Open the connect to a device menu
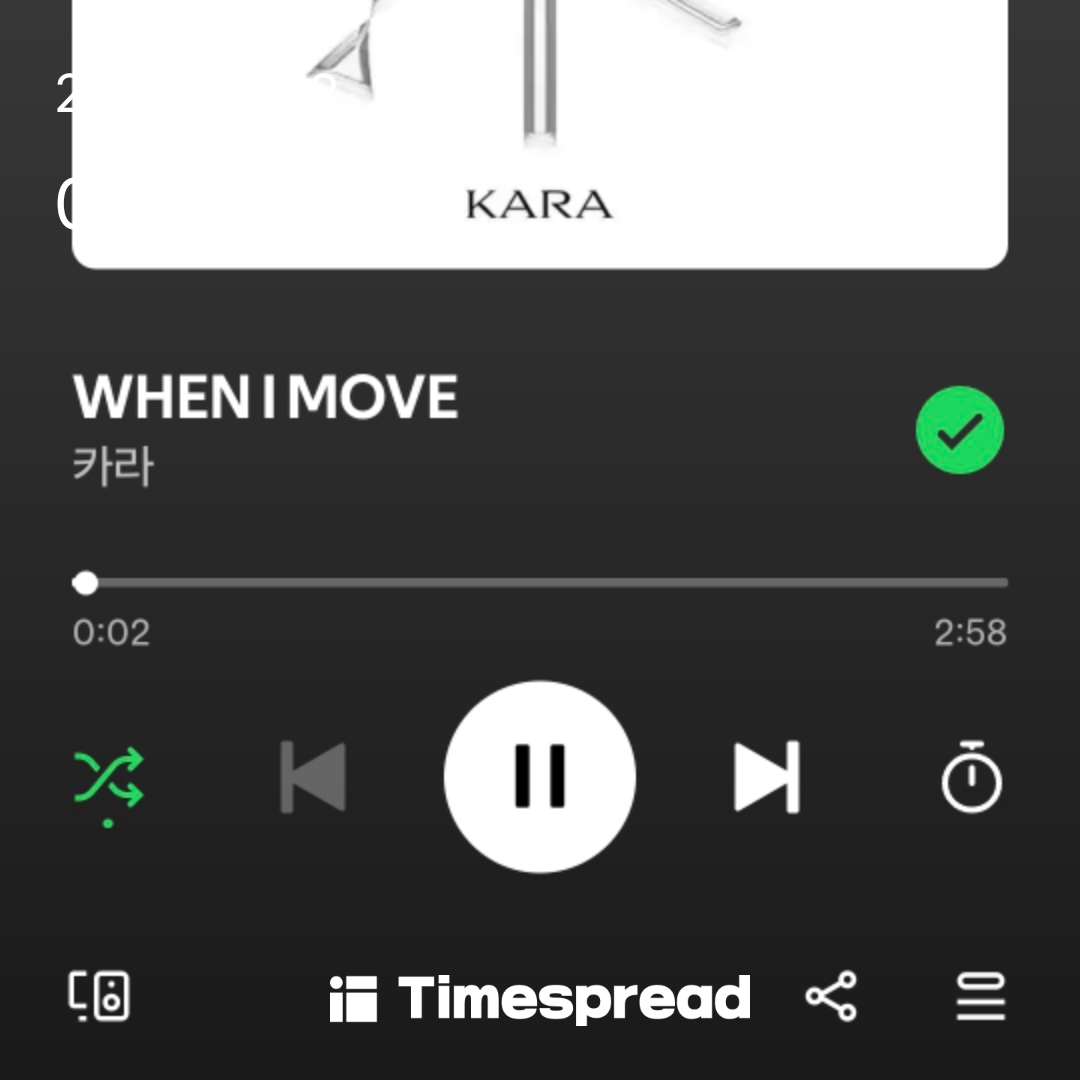 [x=99, y=996]
